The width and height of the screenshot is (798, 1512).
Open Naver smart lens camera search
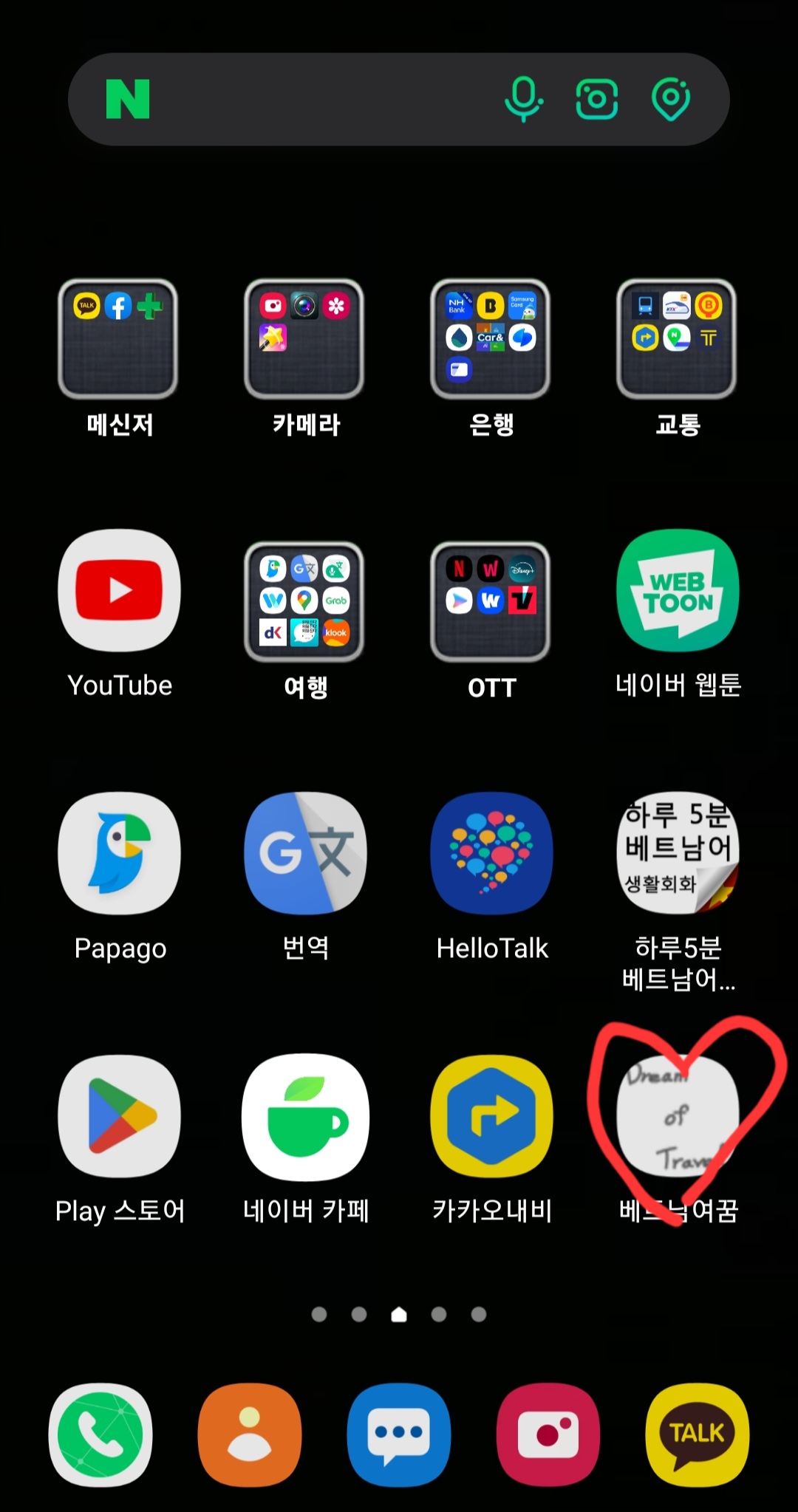597,99
